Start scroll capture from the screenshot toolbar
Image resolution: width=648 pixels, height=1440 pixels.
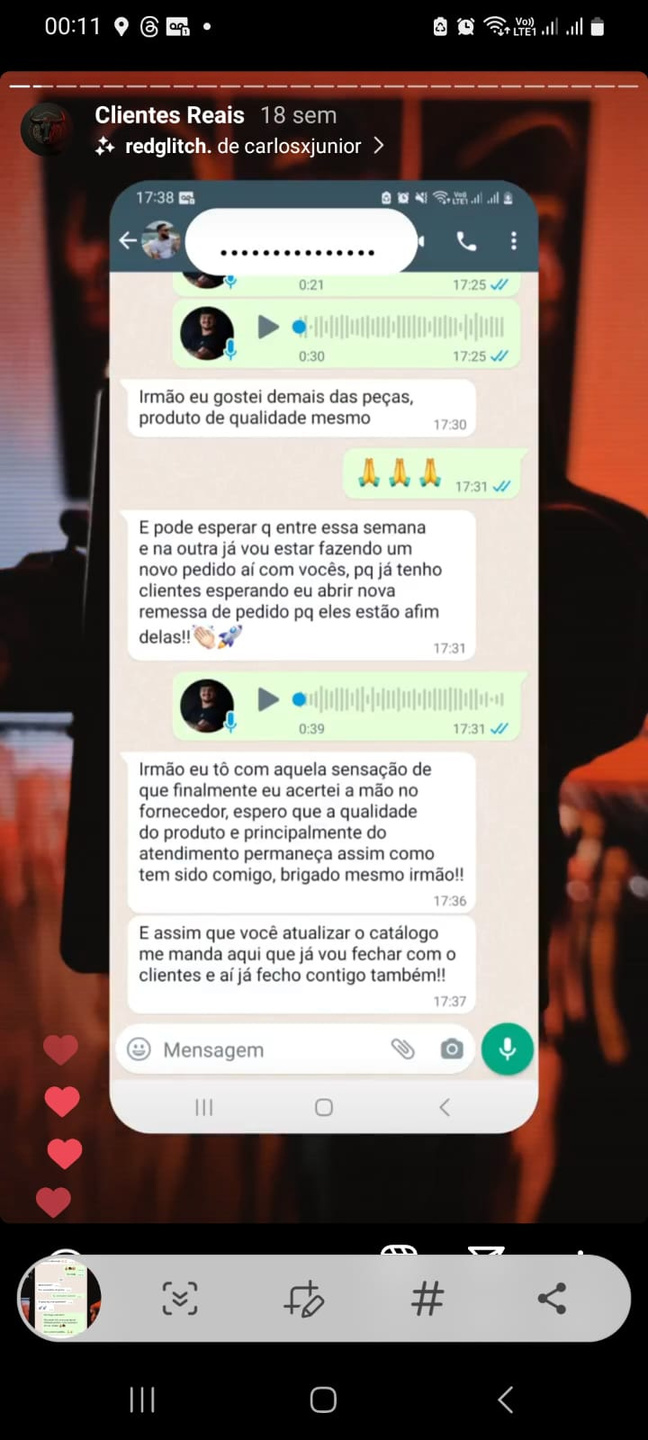(x=180, y=1298)
